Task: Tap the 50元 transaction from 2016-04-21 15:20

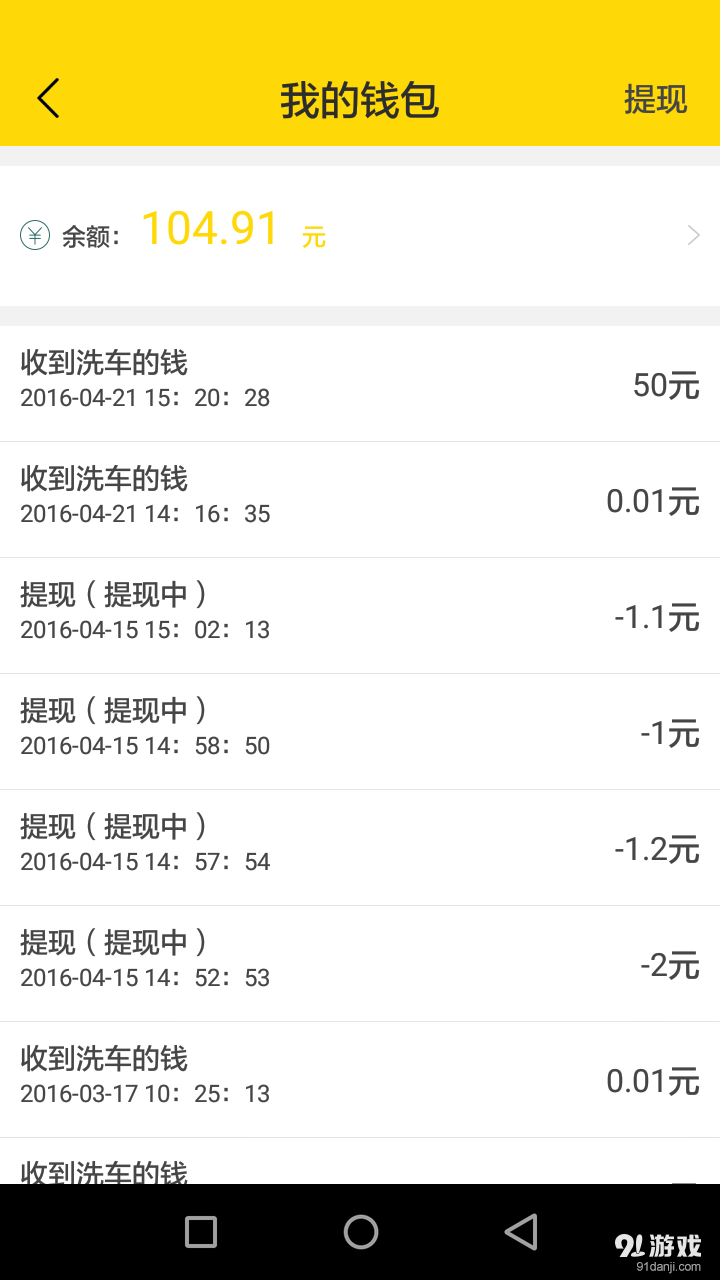Action: [x=360, y=380]
